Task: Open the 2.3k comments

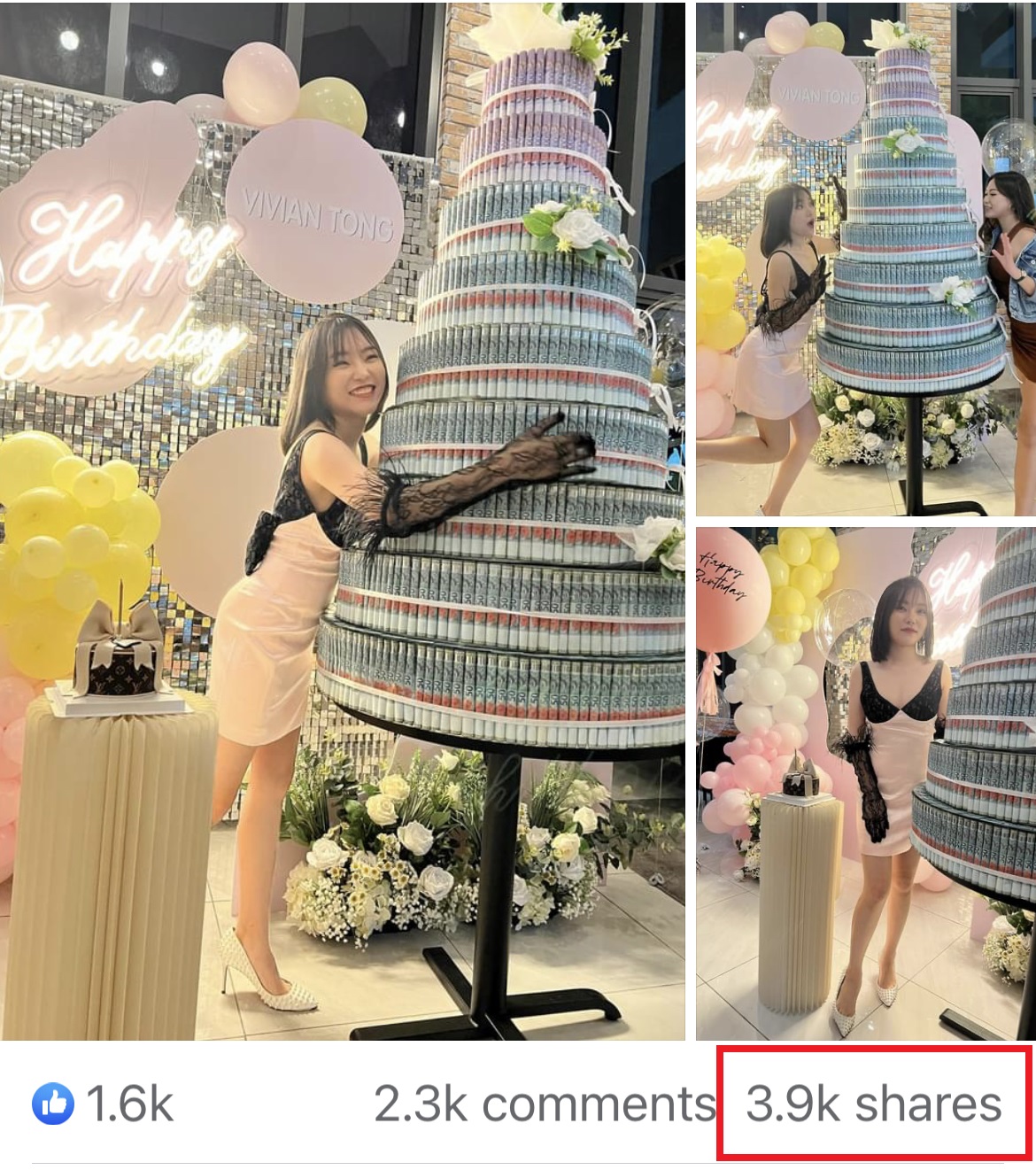Action: 544,1104
